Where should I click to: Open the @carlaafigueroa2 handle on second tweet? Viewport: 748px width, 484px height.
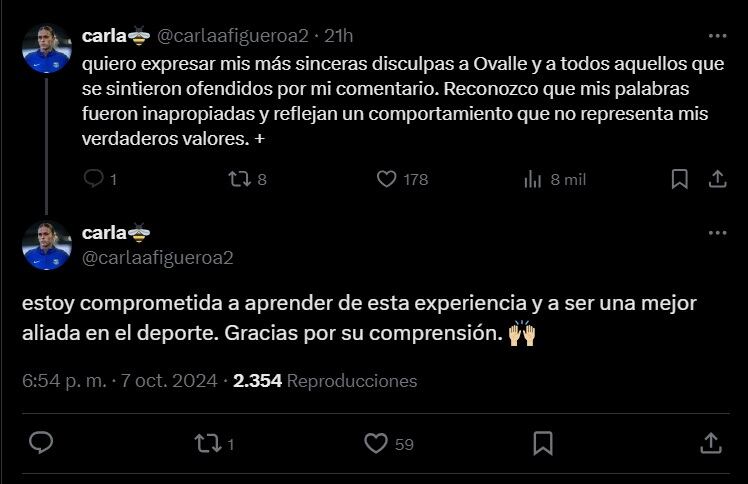click(x=156, y=258)
